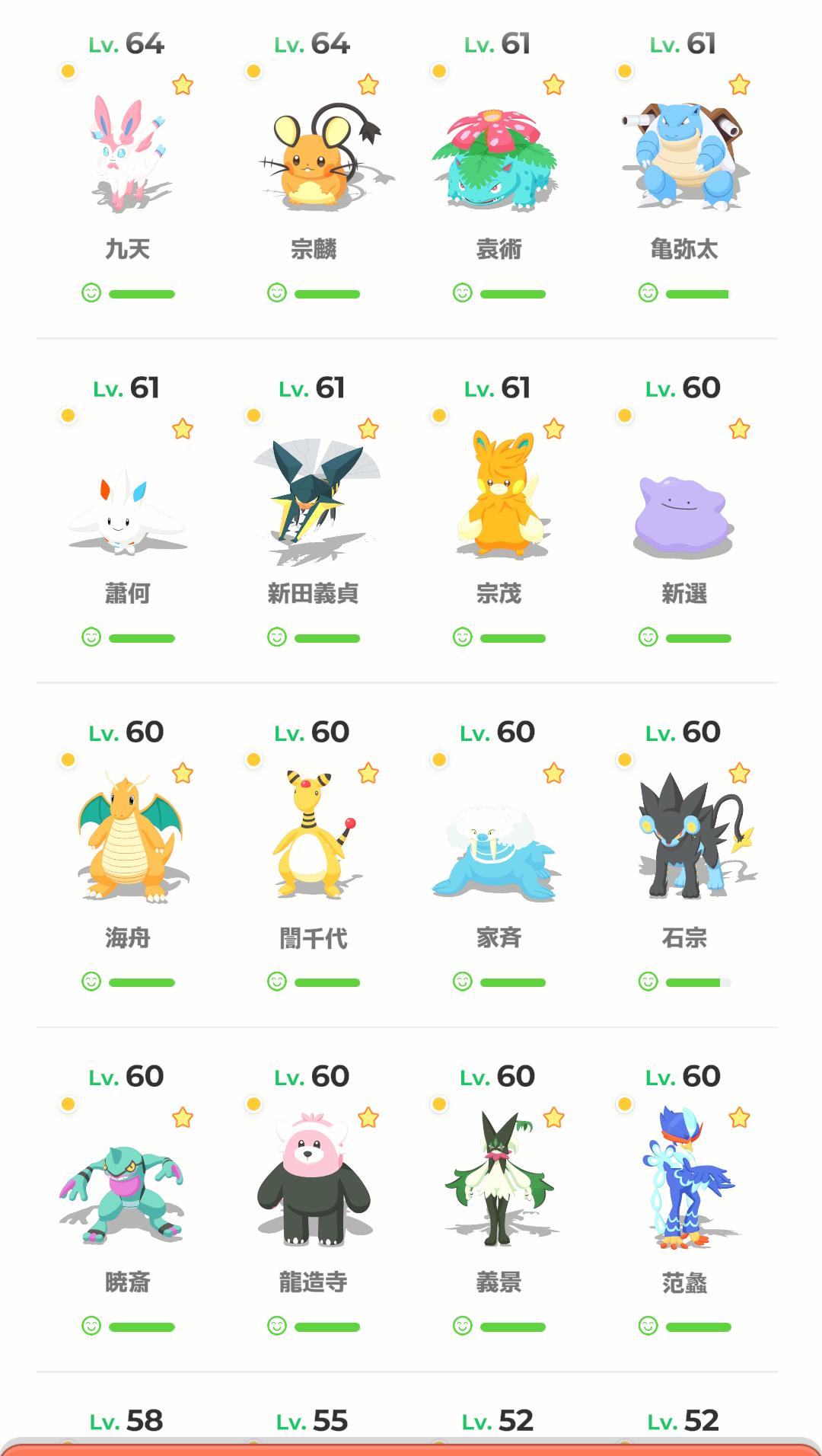View the Blastoise named 亀弥太
Image resolution: width=822 pixels, height=1456 pixels.
pyautogui.click(x=683, y=156)
